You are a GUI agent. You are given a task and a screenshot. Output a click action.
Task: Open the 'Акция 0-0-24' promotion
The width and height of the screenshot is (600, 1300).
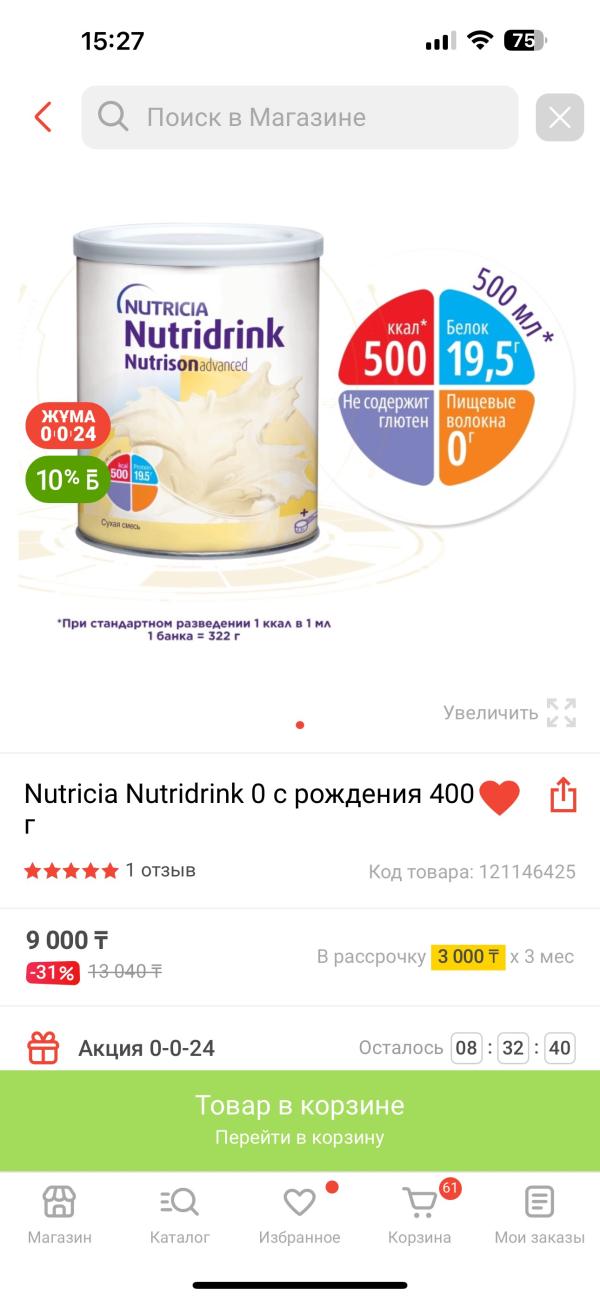coord(146,1048)
